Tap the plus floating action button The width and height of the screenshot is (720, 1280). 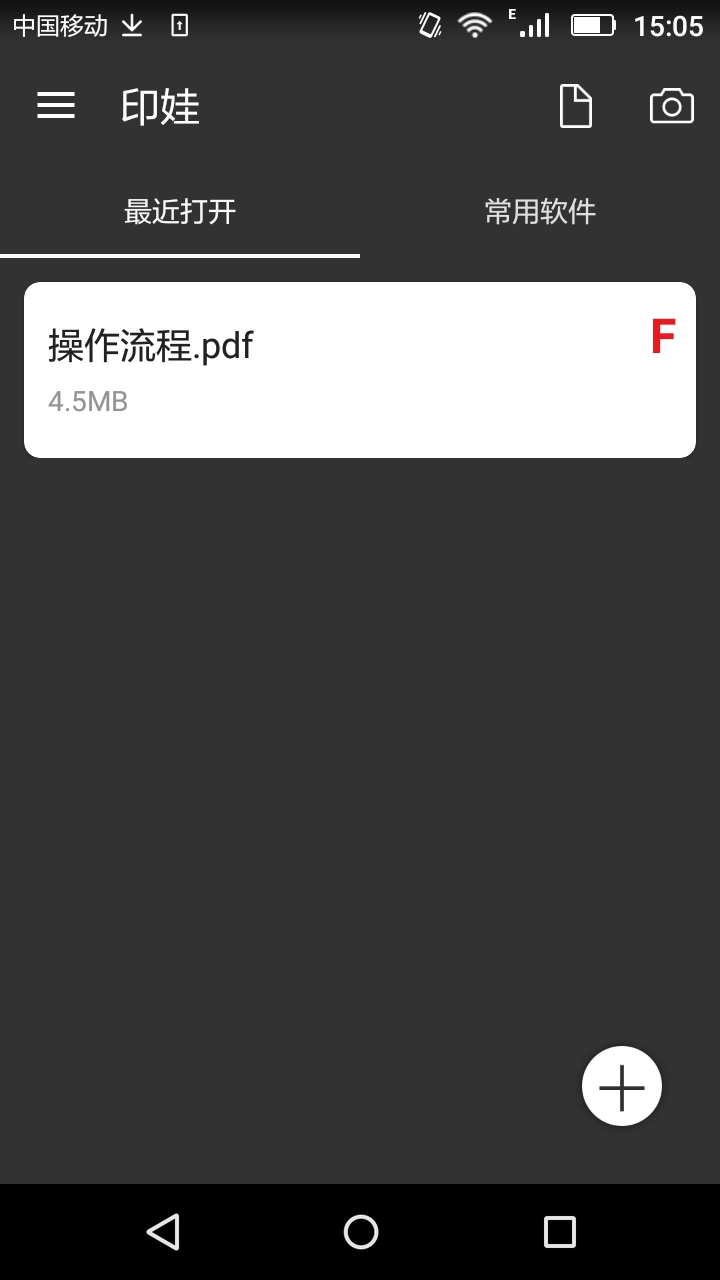click(x=622, y=1086)
